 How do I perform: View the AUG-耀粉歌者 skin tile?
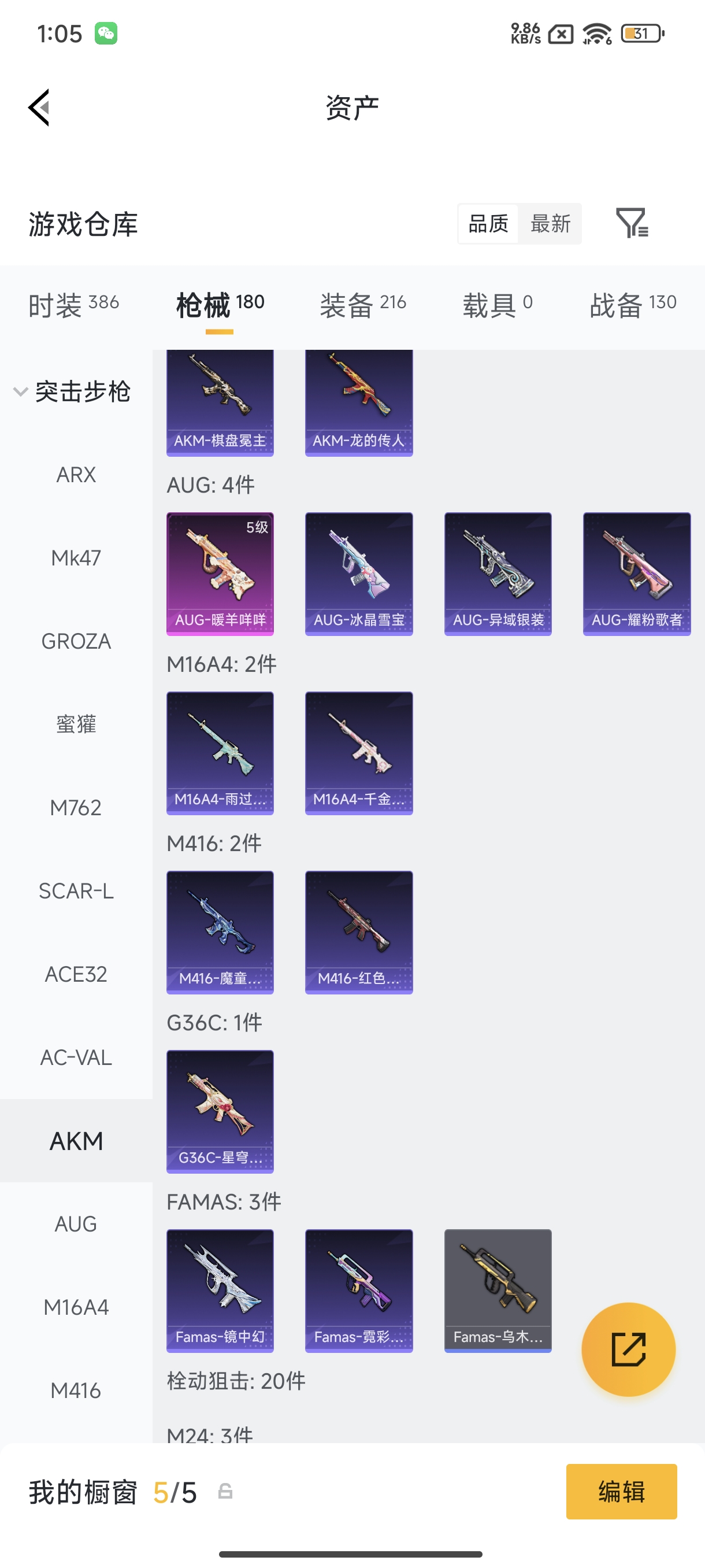(x=636, y=574)
